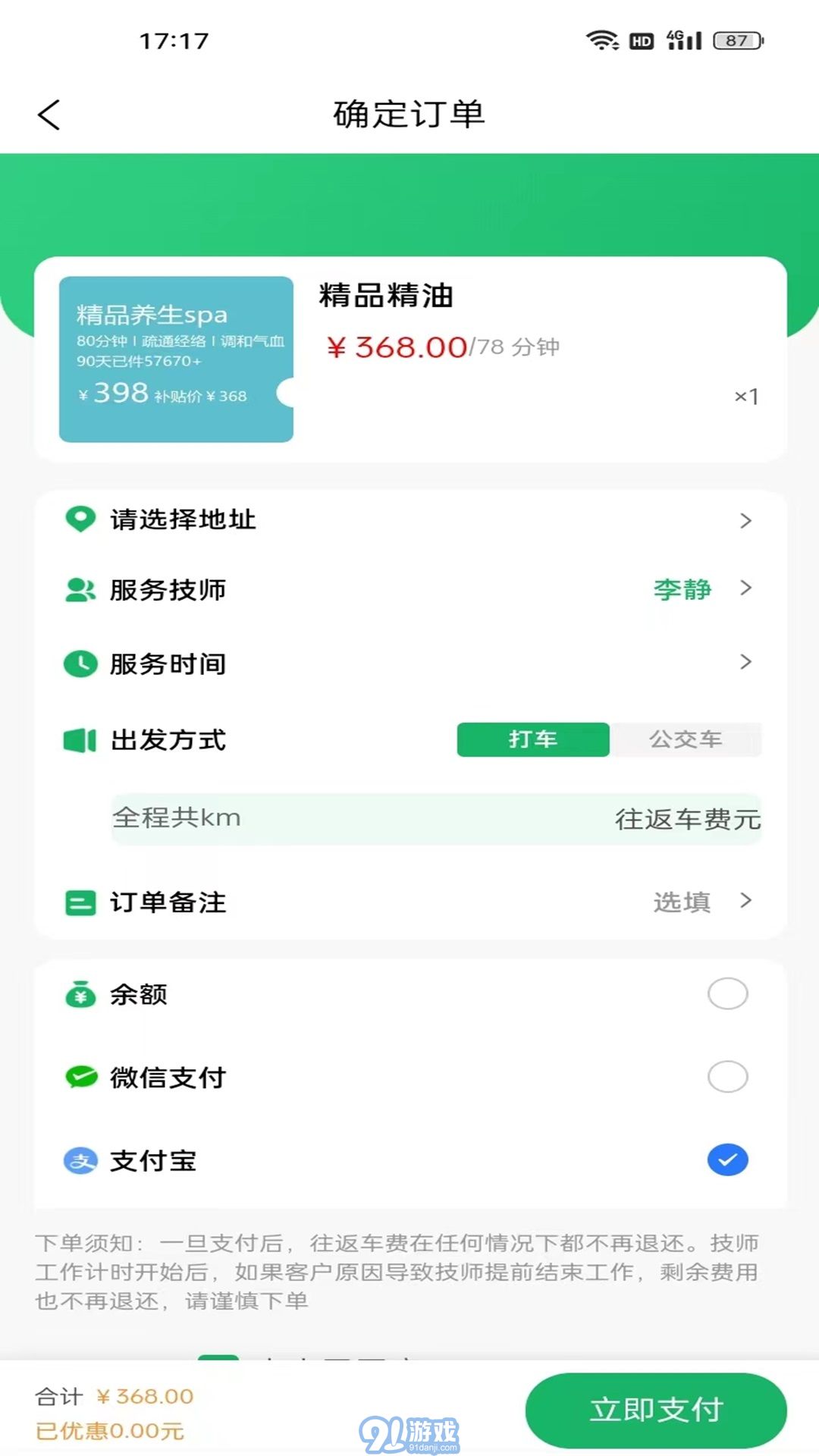Click the clock icon beside 服务时间
819x1456 pixels.
coord(80,662)
